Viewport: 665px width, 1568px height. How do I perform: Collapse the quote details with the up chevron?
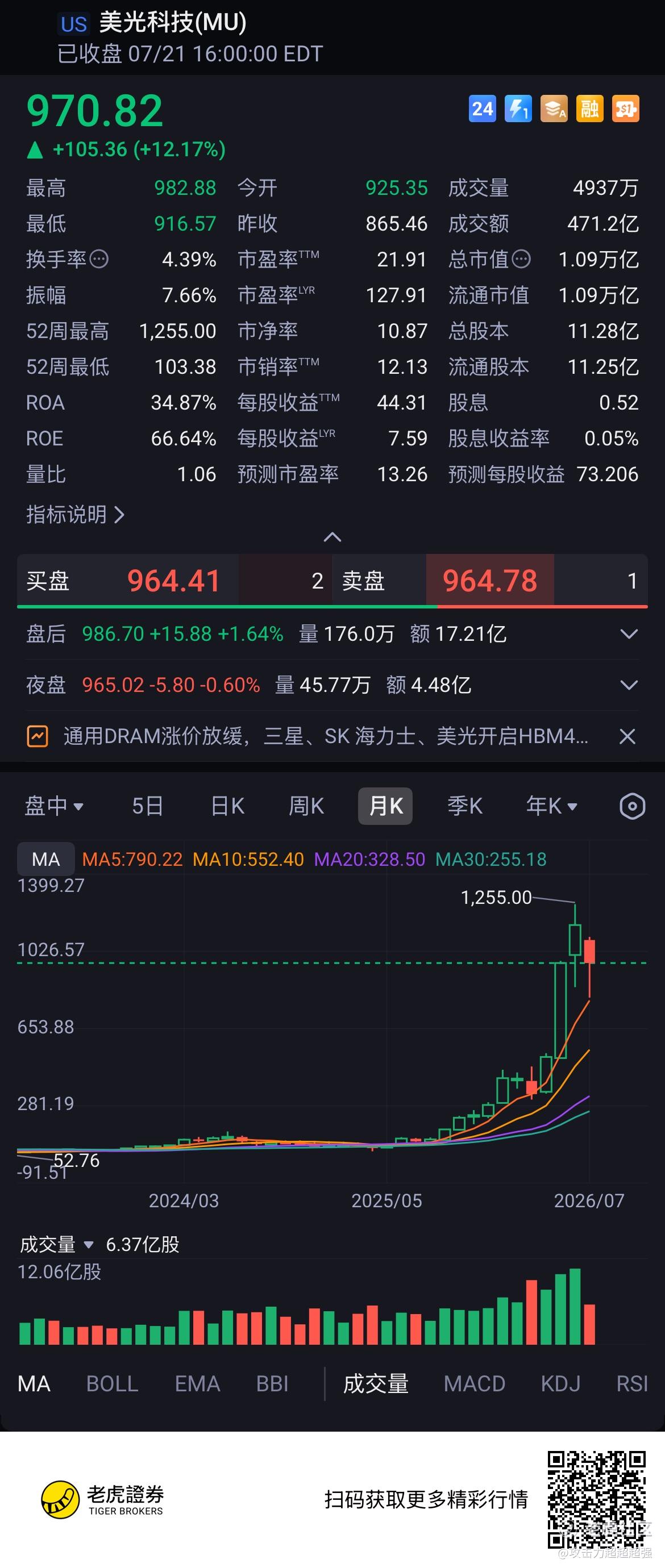[x=332, y=537]
